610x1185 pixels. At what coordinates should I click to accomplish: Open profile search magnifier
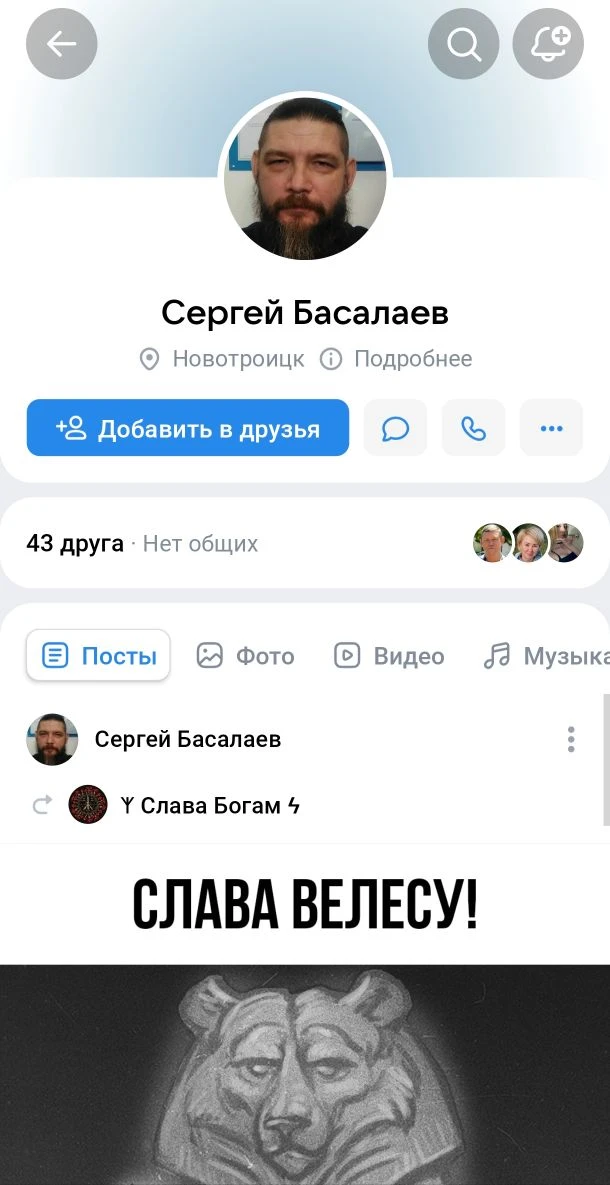(x=463, y=44)
